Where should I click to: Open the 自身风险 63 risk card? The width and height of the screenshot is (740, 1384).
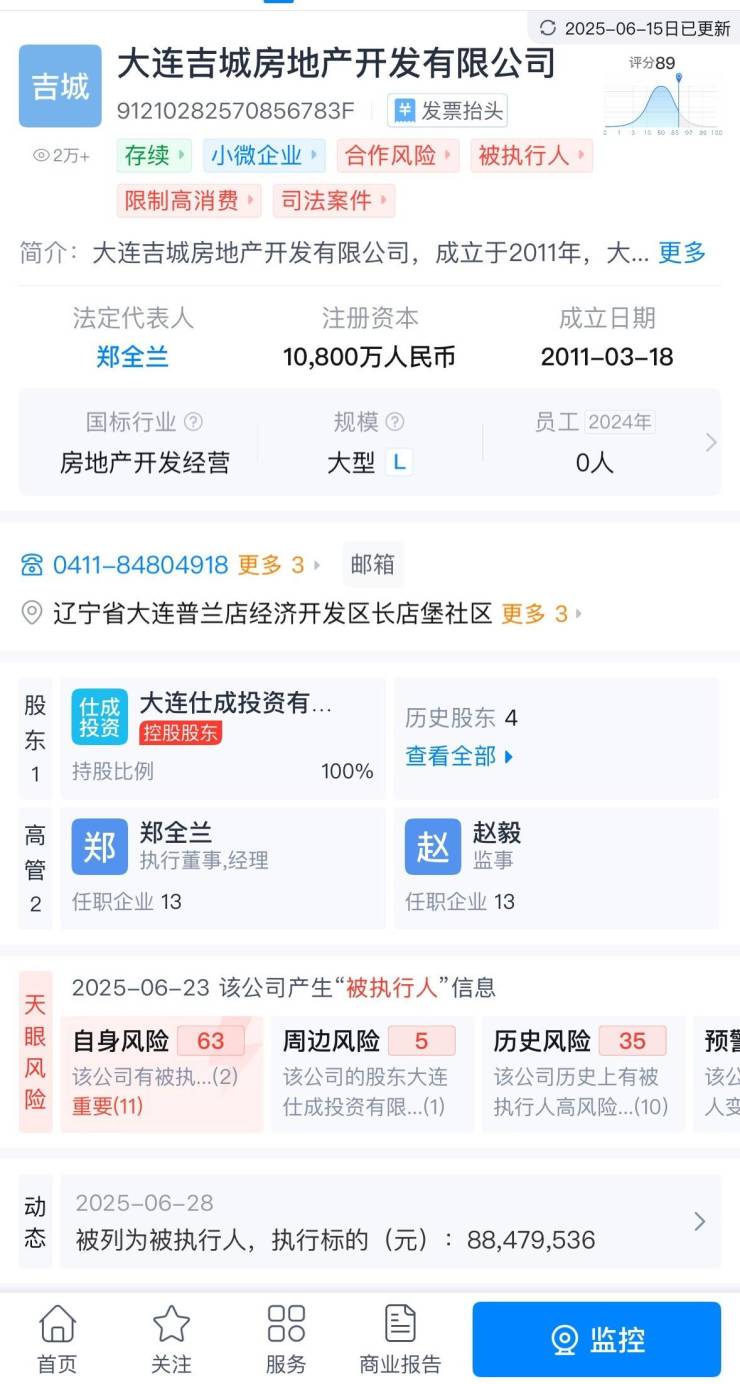click(x=161, y=1073)
